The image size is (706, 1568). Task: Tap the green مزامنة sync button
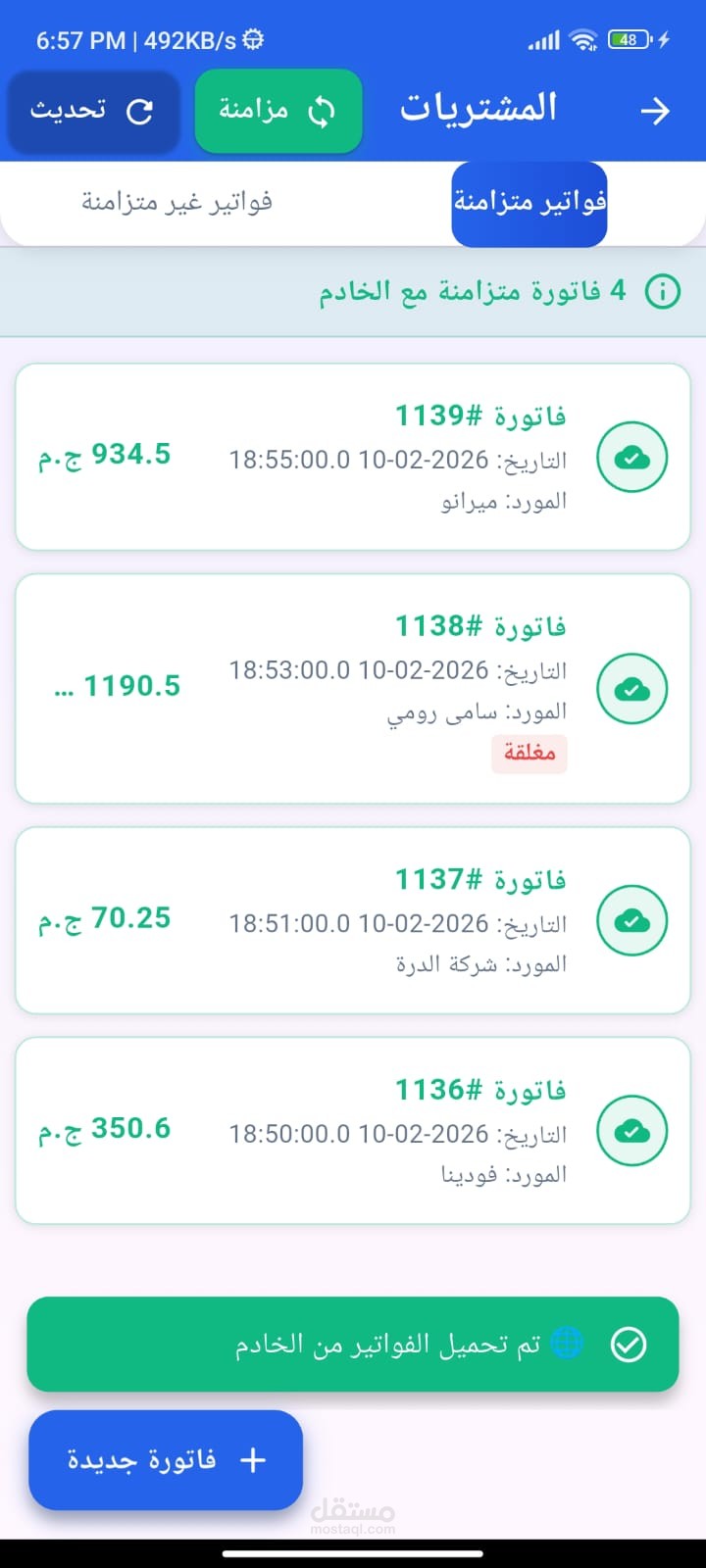click(278, 111)
